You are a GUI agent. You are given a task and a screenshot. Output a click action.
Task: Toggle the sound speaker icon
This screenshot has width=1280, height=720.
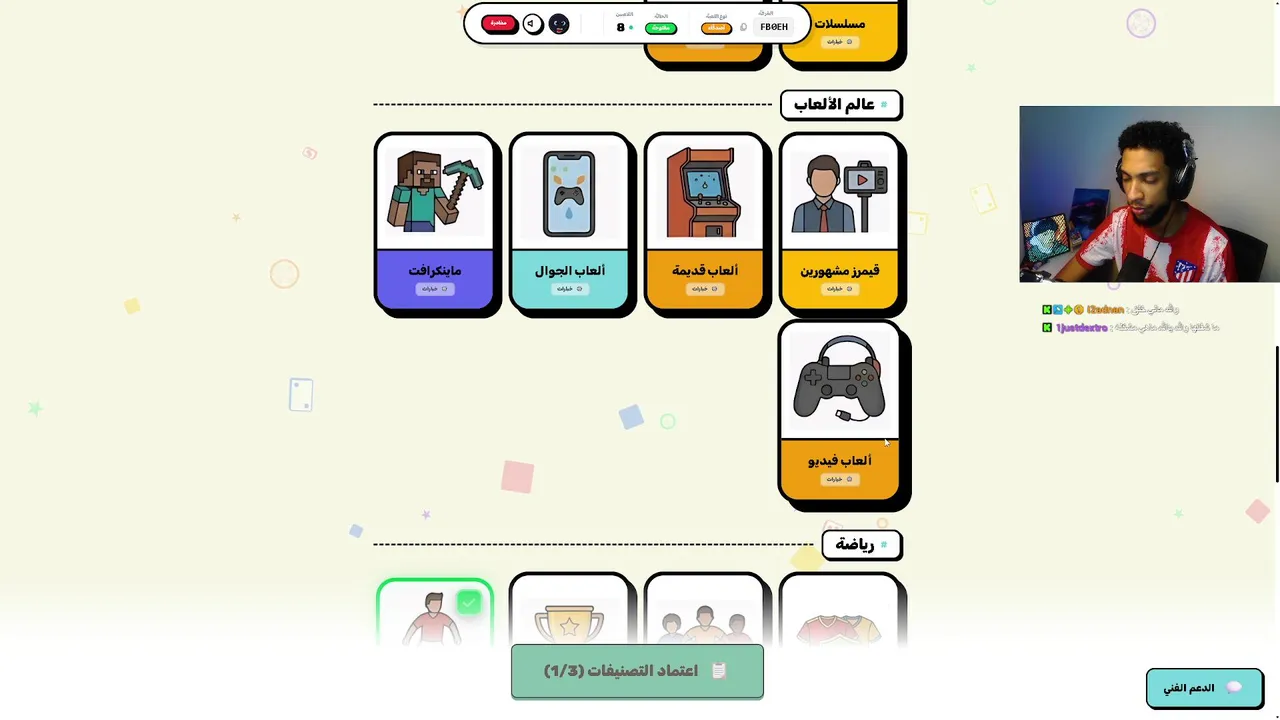coord(532,24)
